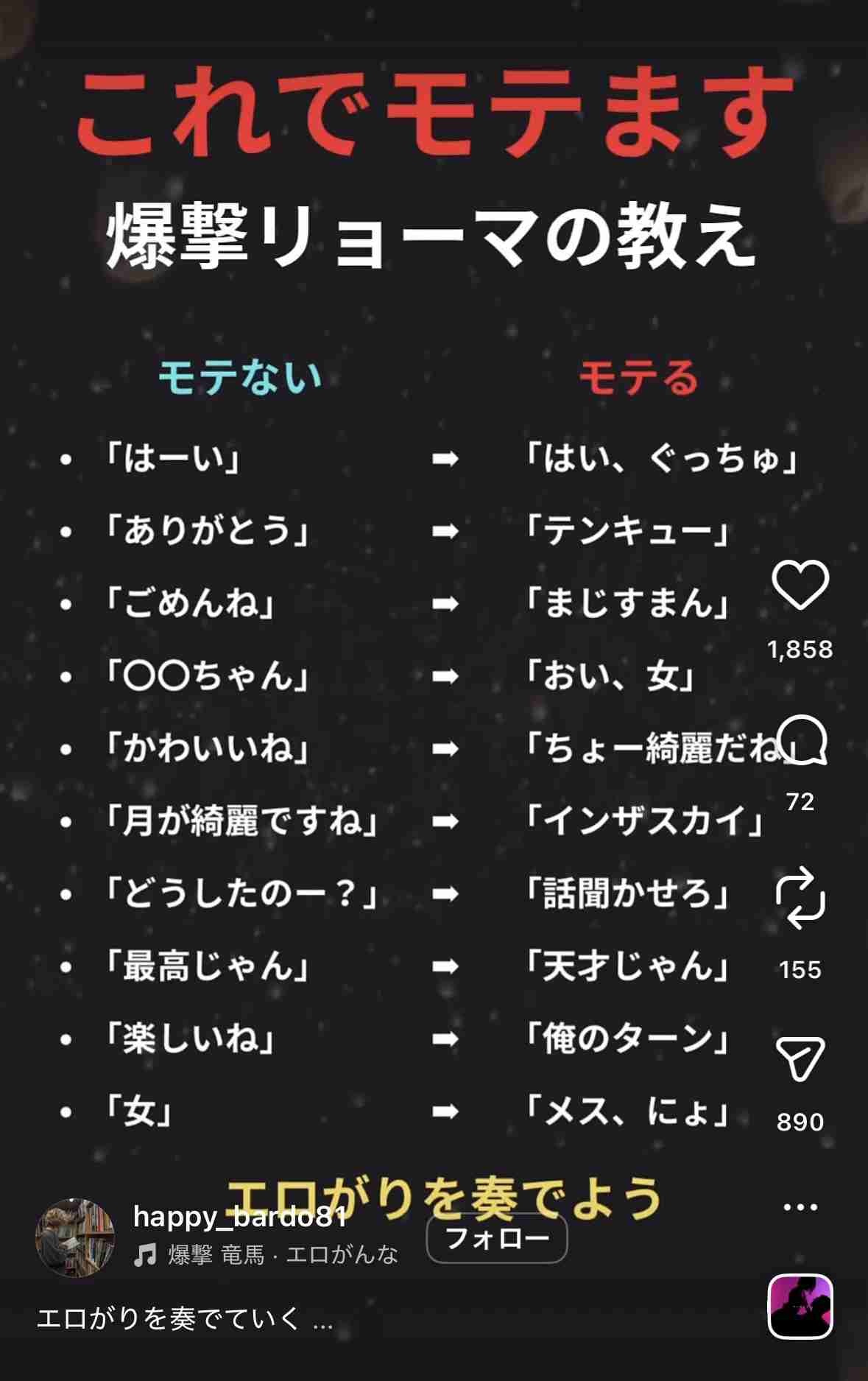Tap the フォロー follow button

497,1238
